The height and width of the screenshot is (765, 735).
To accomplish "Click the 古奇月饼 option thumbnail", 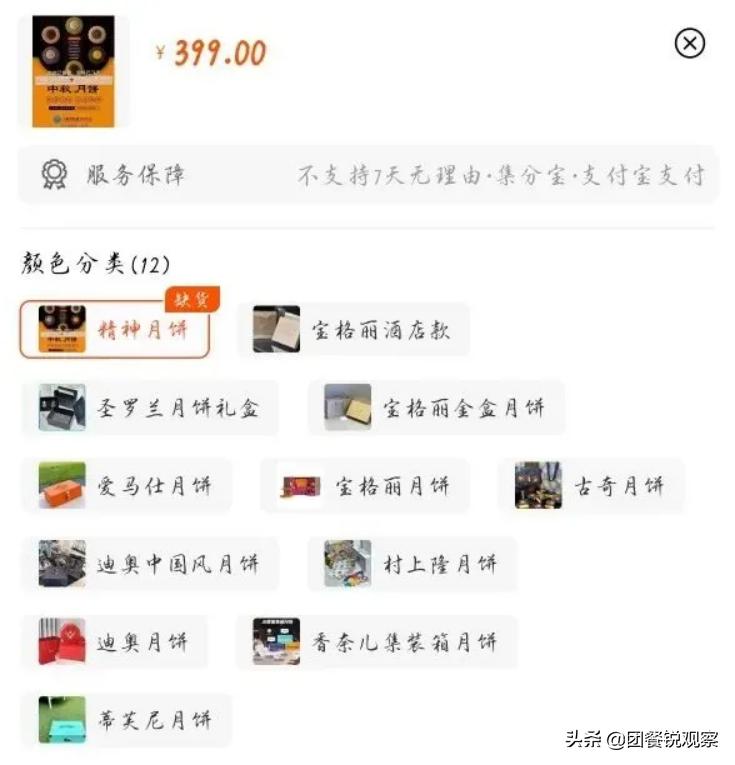I will 542,486.
